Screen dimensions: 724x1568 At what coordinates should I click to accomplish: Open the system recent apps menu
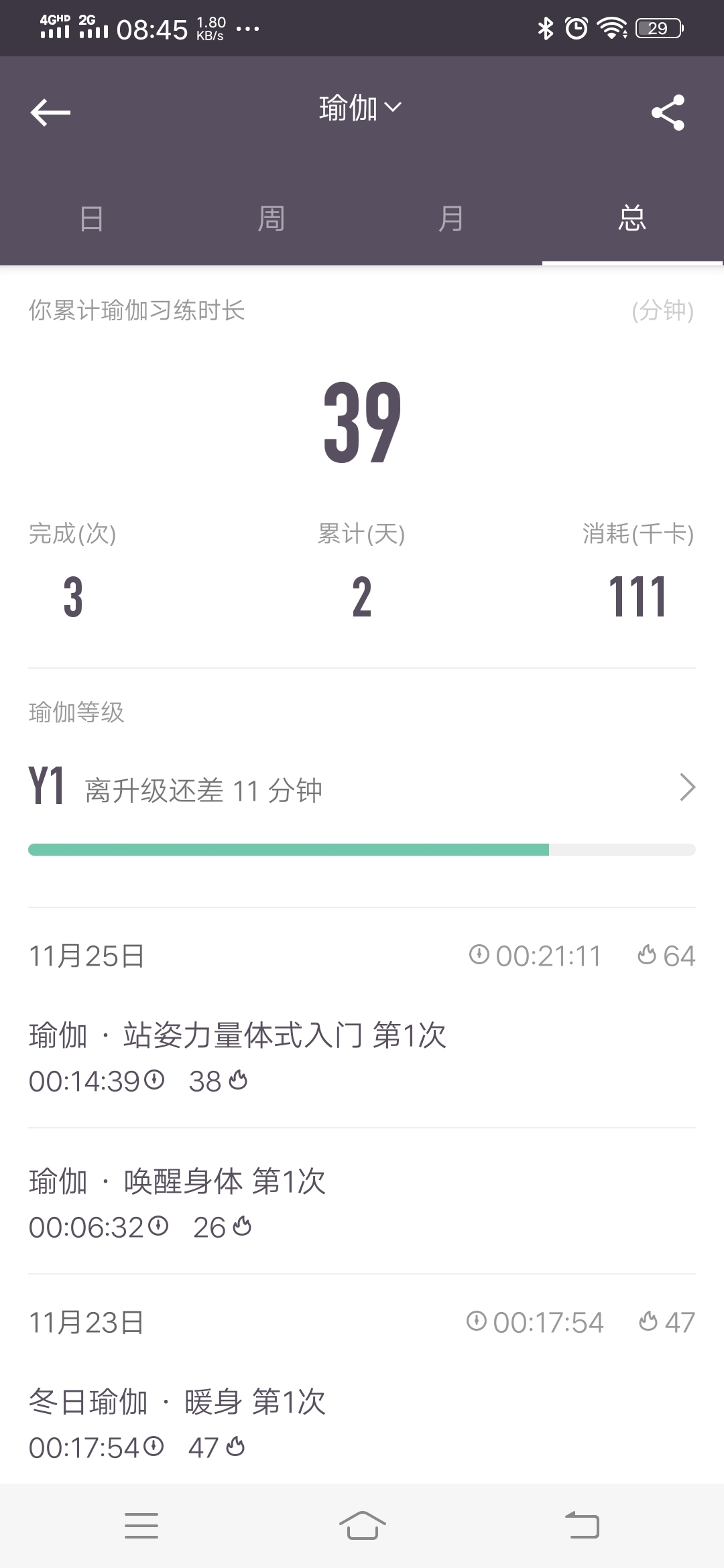click(141, 1526)
